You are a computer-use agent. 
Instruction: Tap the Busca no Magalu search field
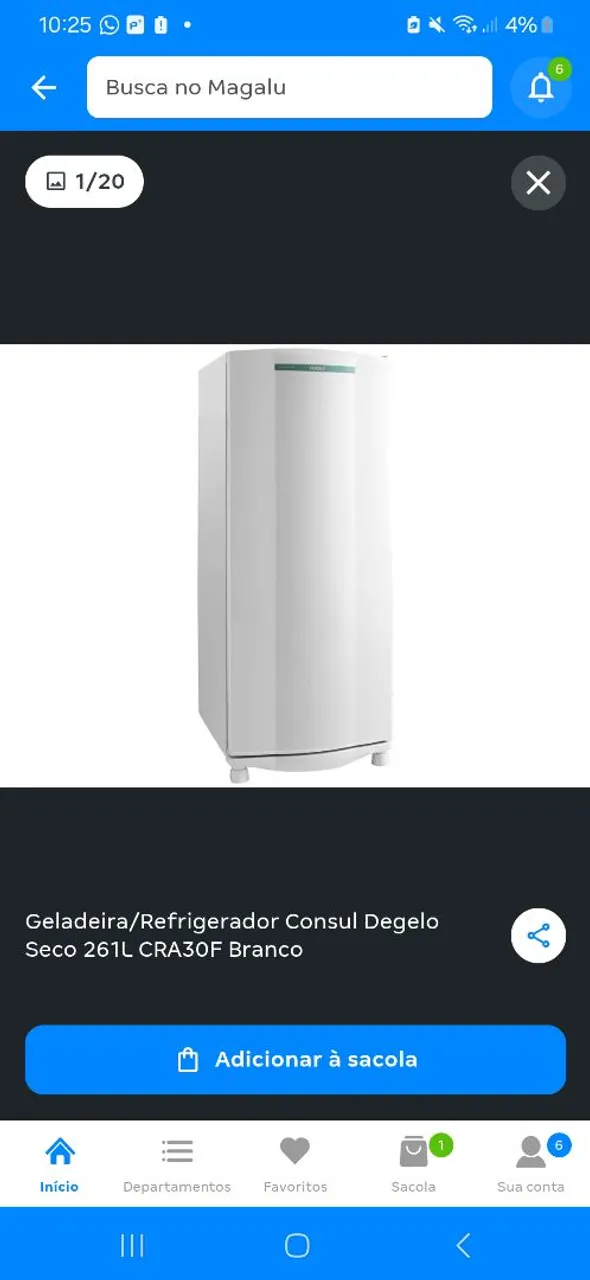[x=289, y=87]
